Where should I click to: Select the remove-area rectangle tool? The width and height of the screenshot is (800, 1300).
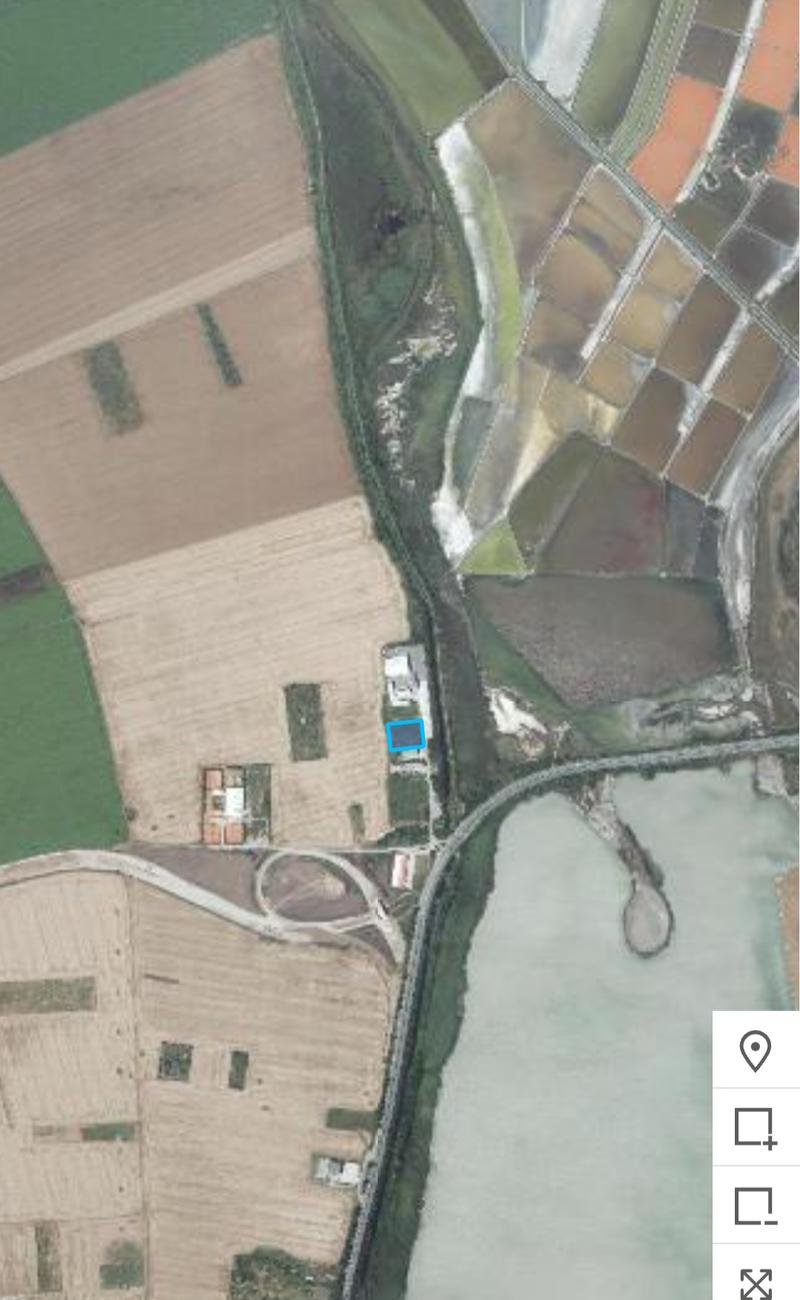click(x=755, y=1206)
